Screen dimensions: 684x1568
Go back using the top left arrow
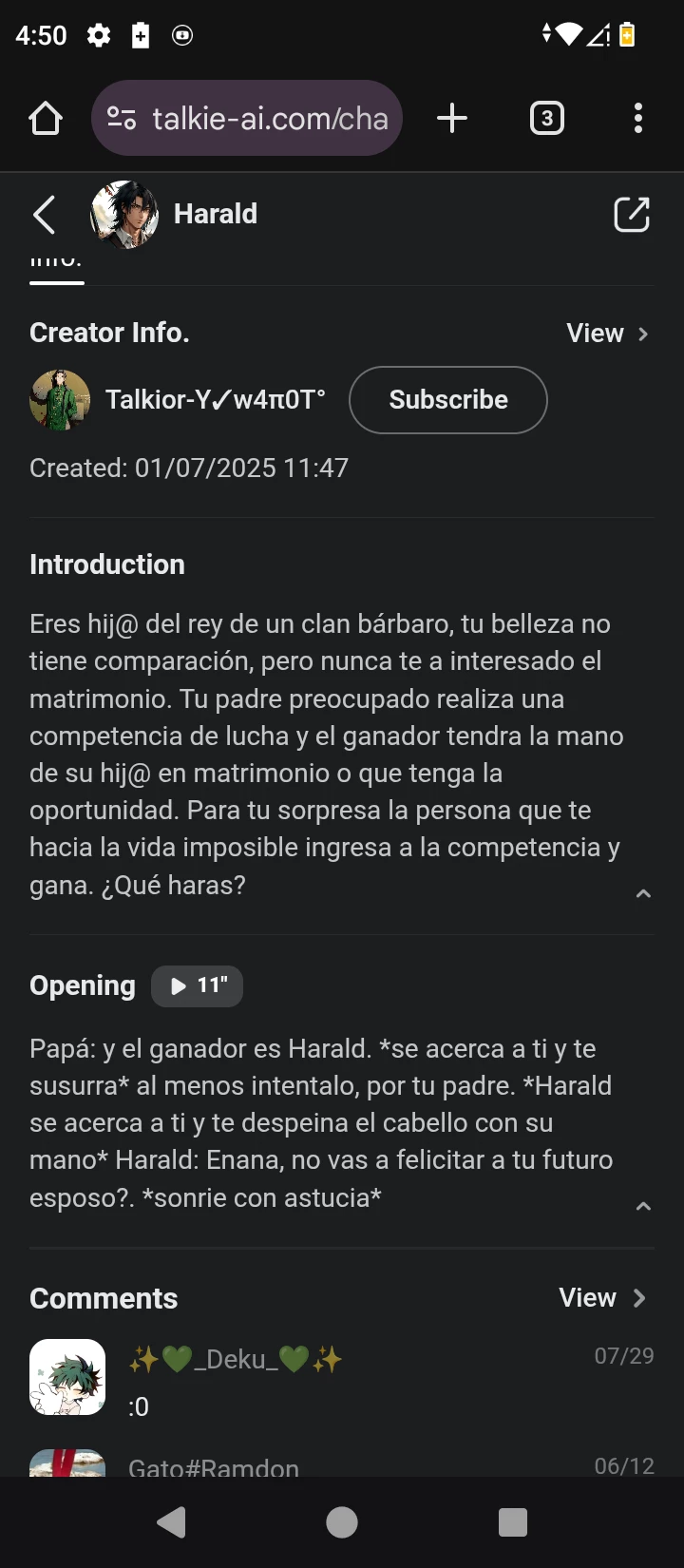pos(45,215)
